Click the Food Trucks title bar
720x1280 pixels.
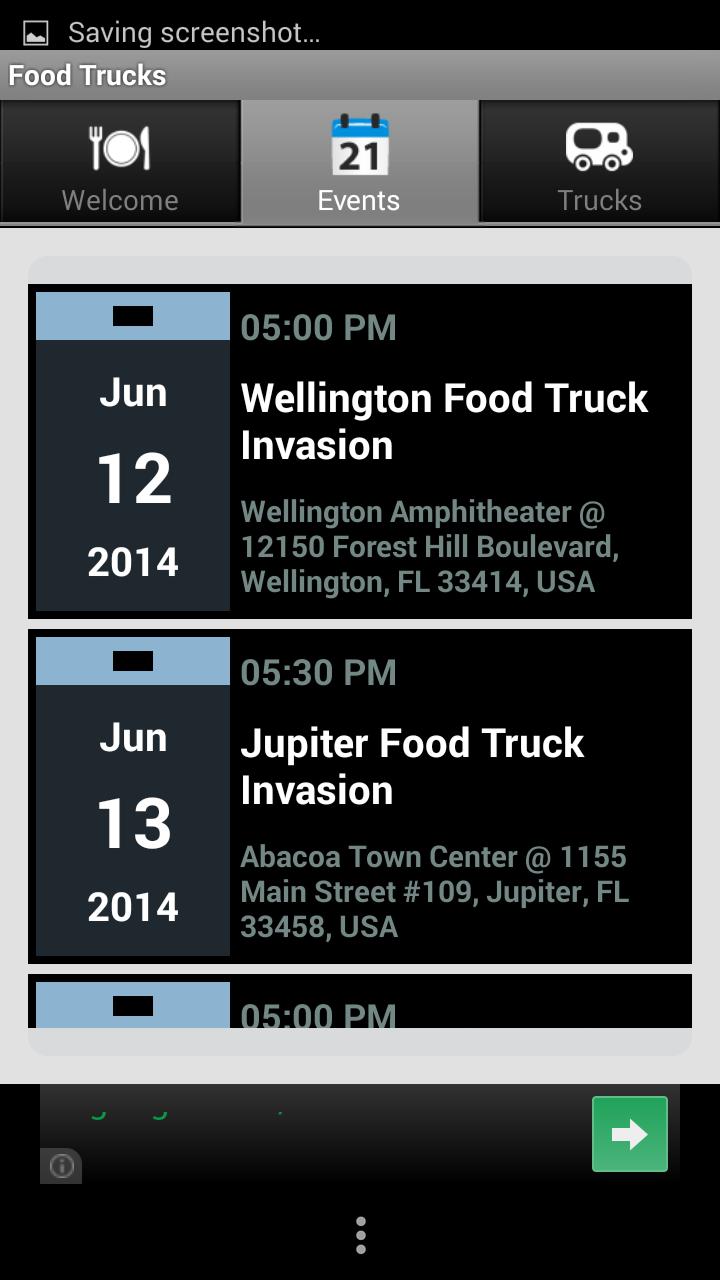pyautogui.click(x=88, y=74)
